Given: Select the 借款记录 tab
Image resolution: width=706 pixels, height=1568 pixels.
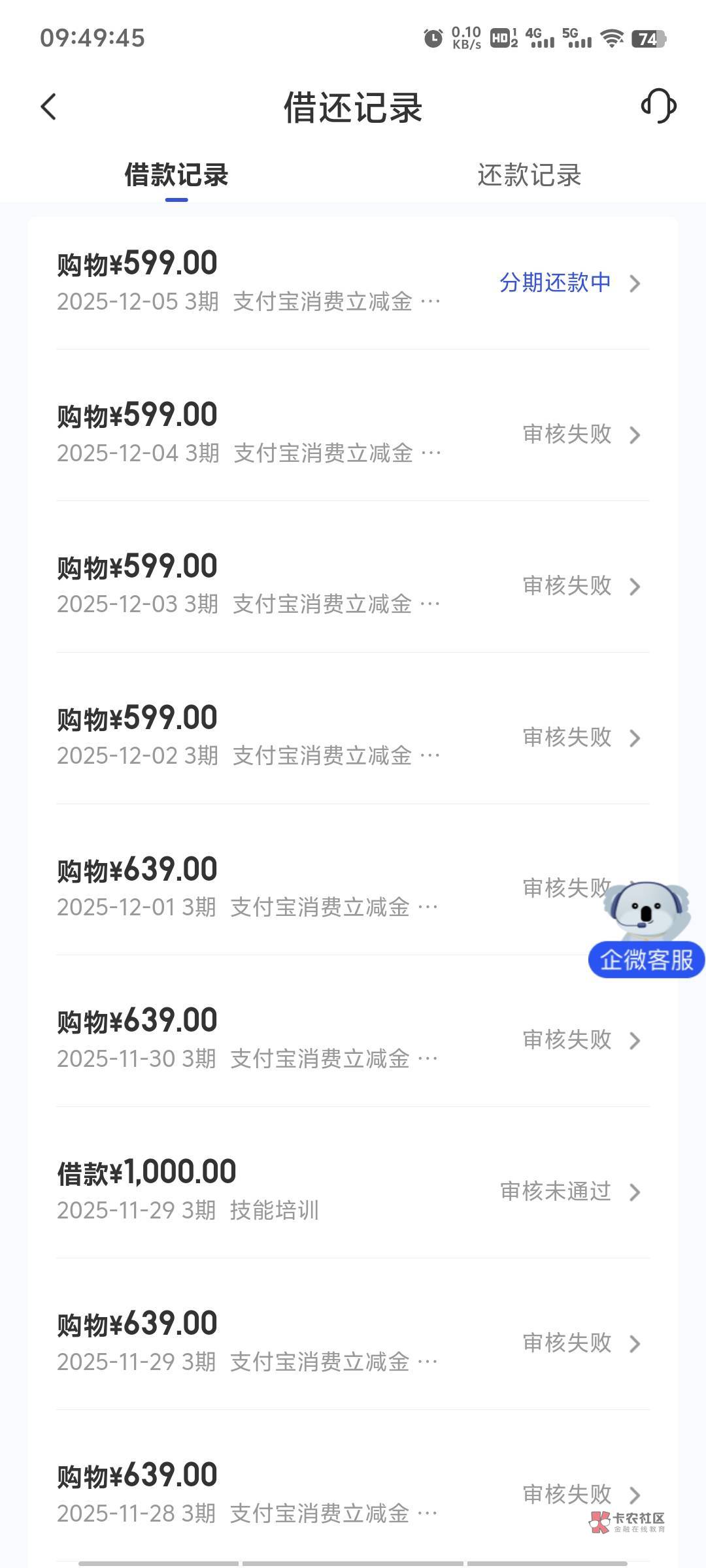Looking at the screenshot, I should 176,175.
